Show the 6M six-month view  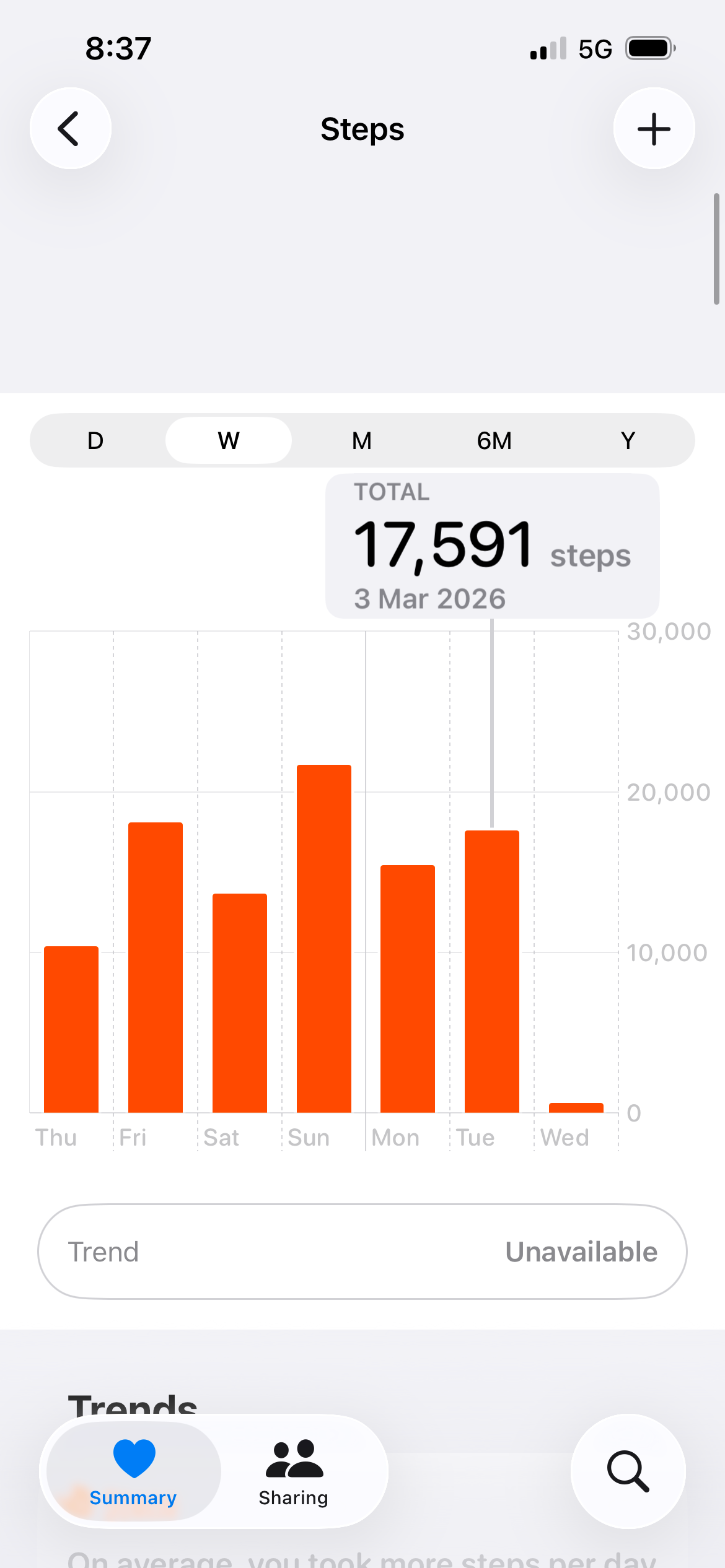[494, 441]
